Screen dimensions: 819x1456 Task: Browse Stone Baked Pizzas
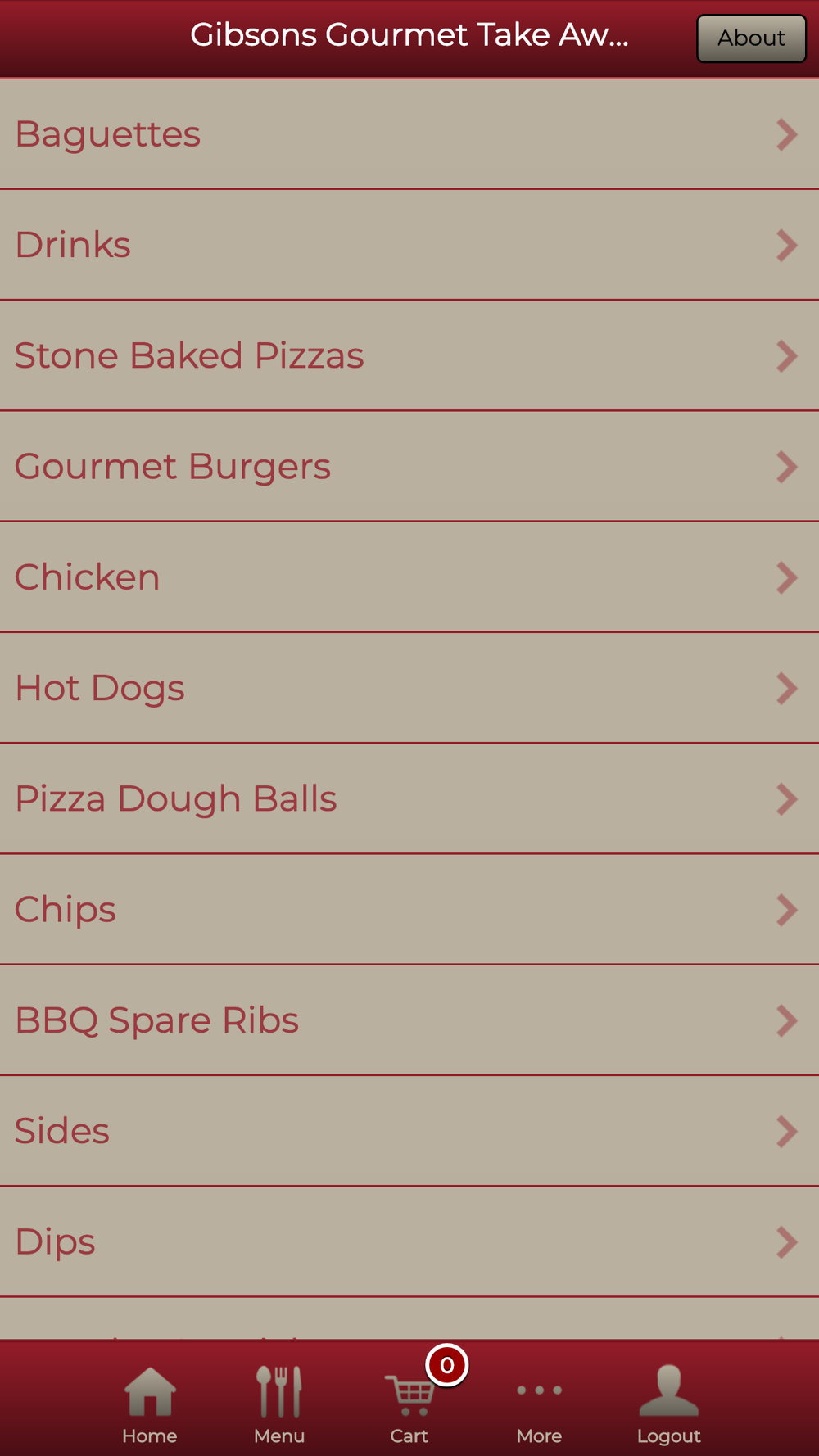click(x=409, y=355)
